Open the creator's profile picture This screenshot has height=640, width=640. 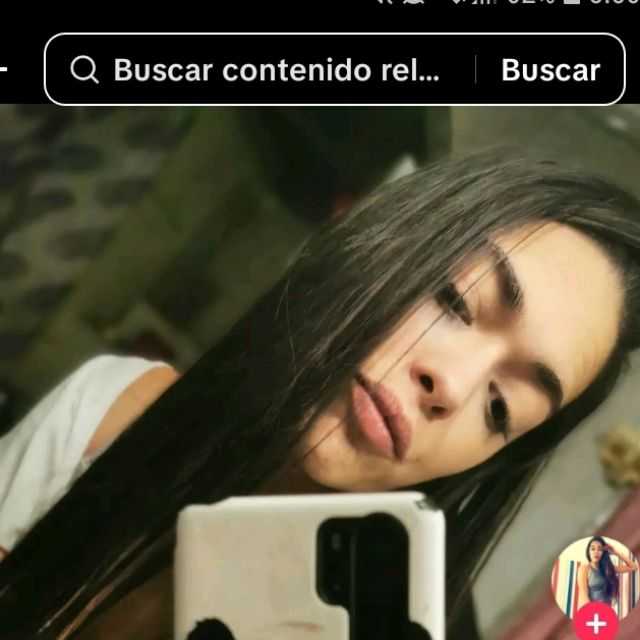(595, 576)
